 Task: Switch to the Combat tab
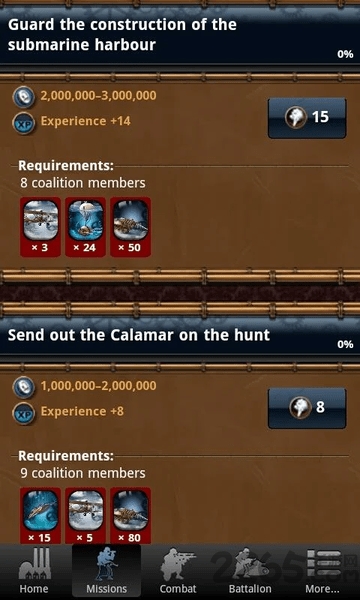click(178, 572)
